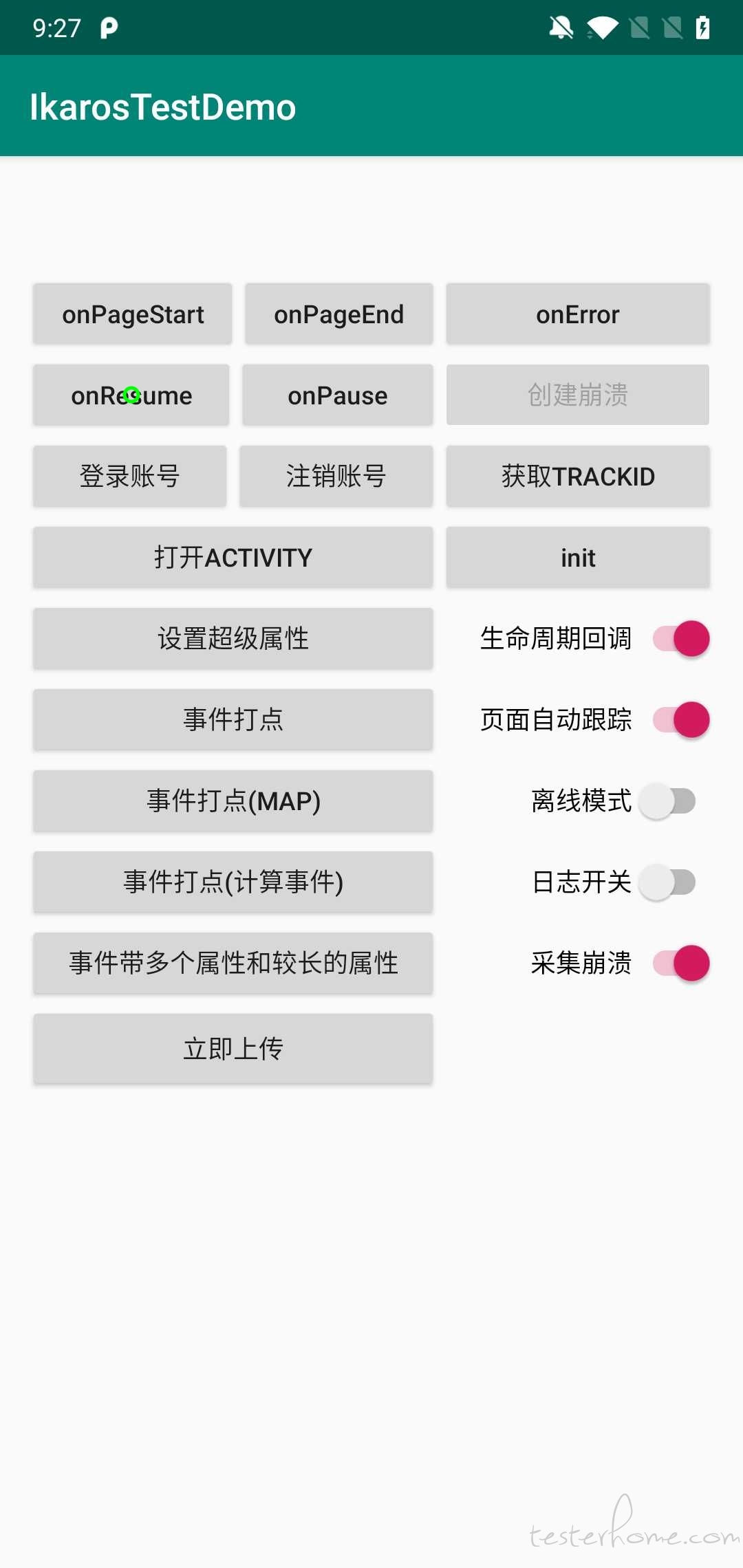743x1568 pixels.
Task: Enable the 离线模式 switch
Action: coord(667,801)
